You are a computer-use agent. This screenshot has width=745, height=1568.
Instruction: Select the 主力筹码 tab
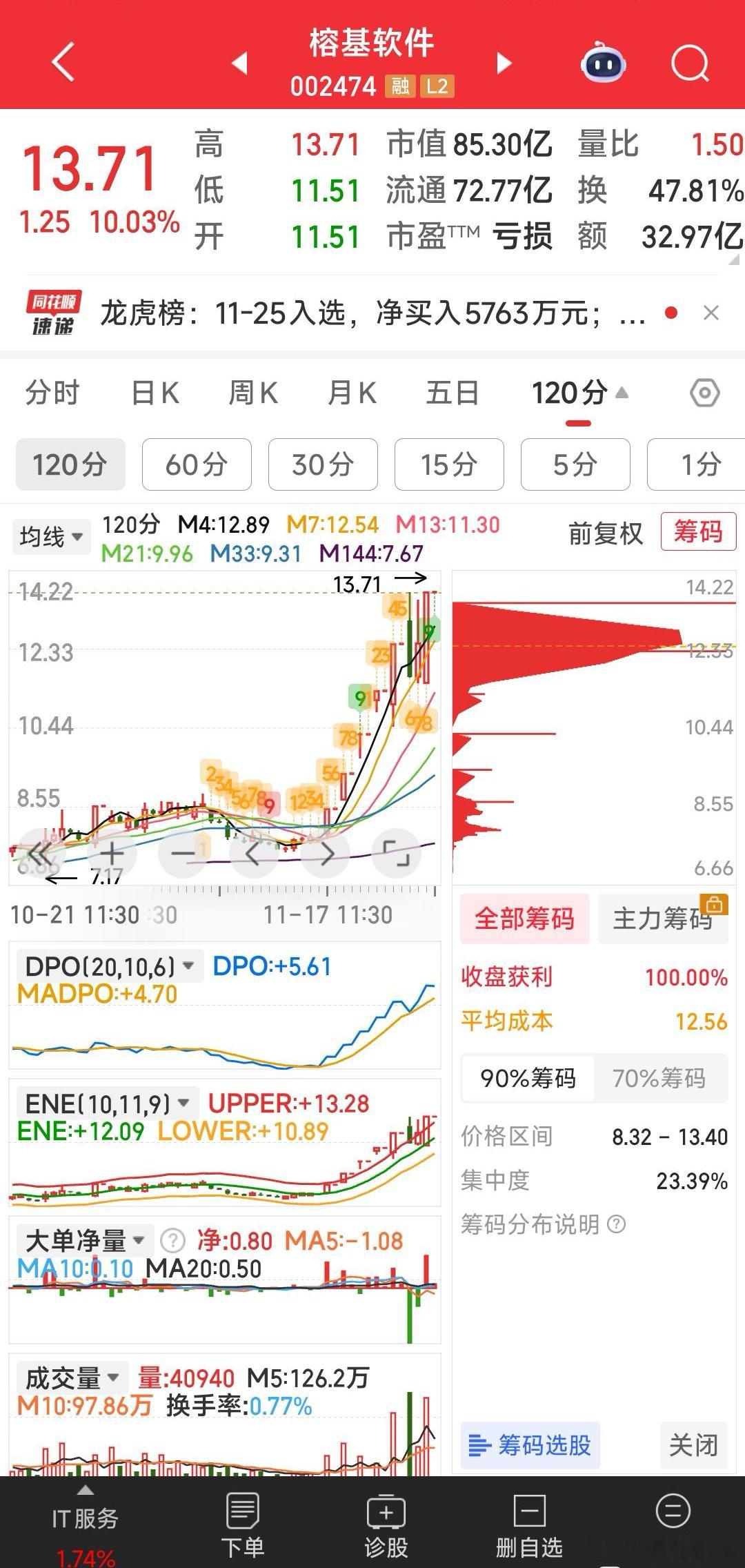pos(662,919)
